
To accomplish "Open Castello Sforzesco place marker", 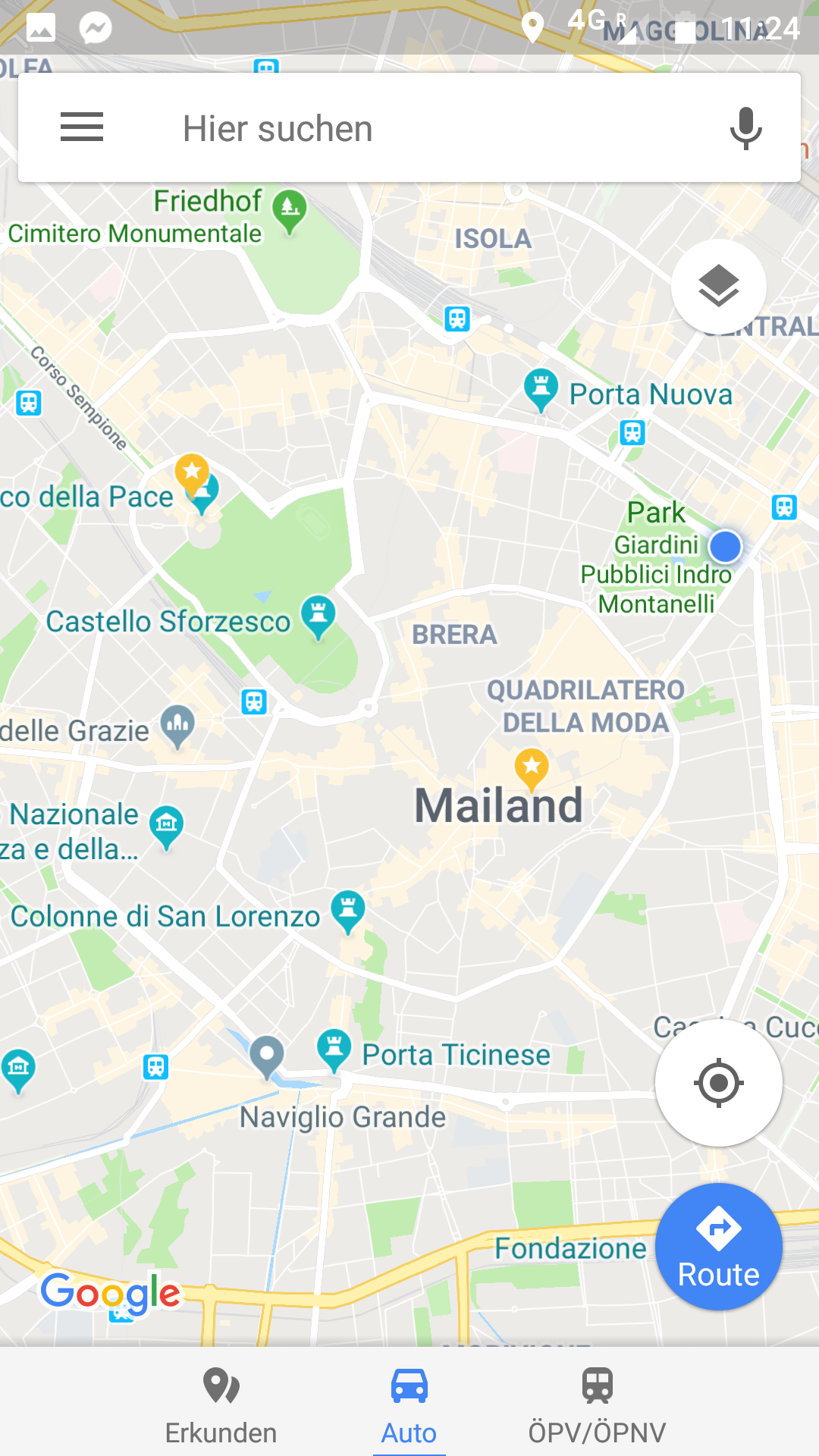I will tap(318, 617).
